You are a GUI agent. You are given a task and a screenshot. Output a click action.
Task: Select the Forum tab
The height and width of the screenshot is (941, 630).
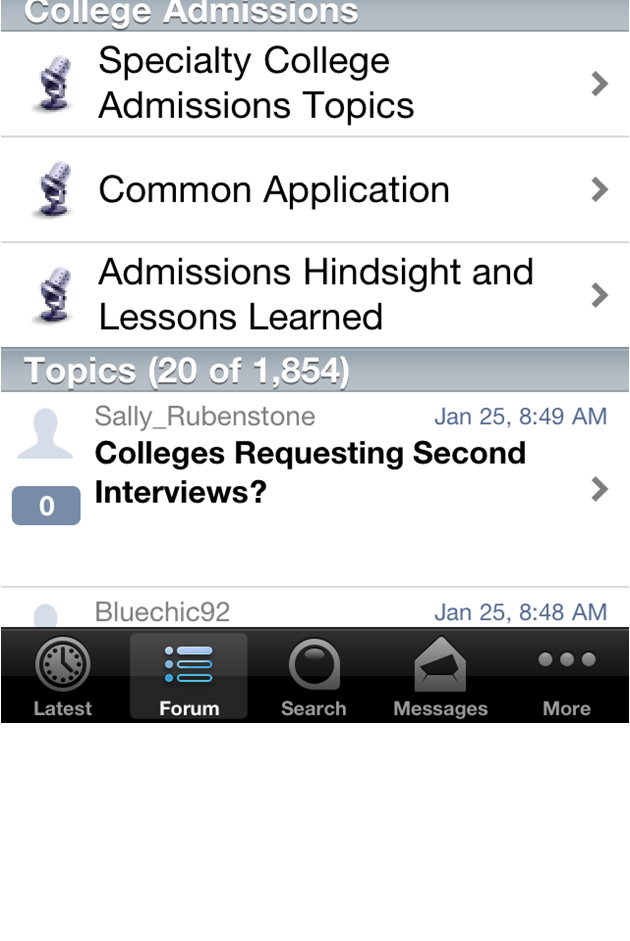(188, 677)
